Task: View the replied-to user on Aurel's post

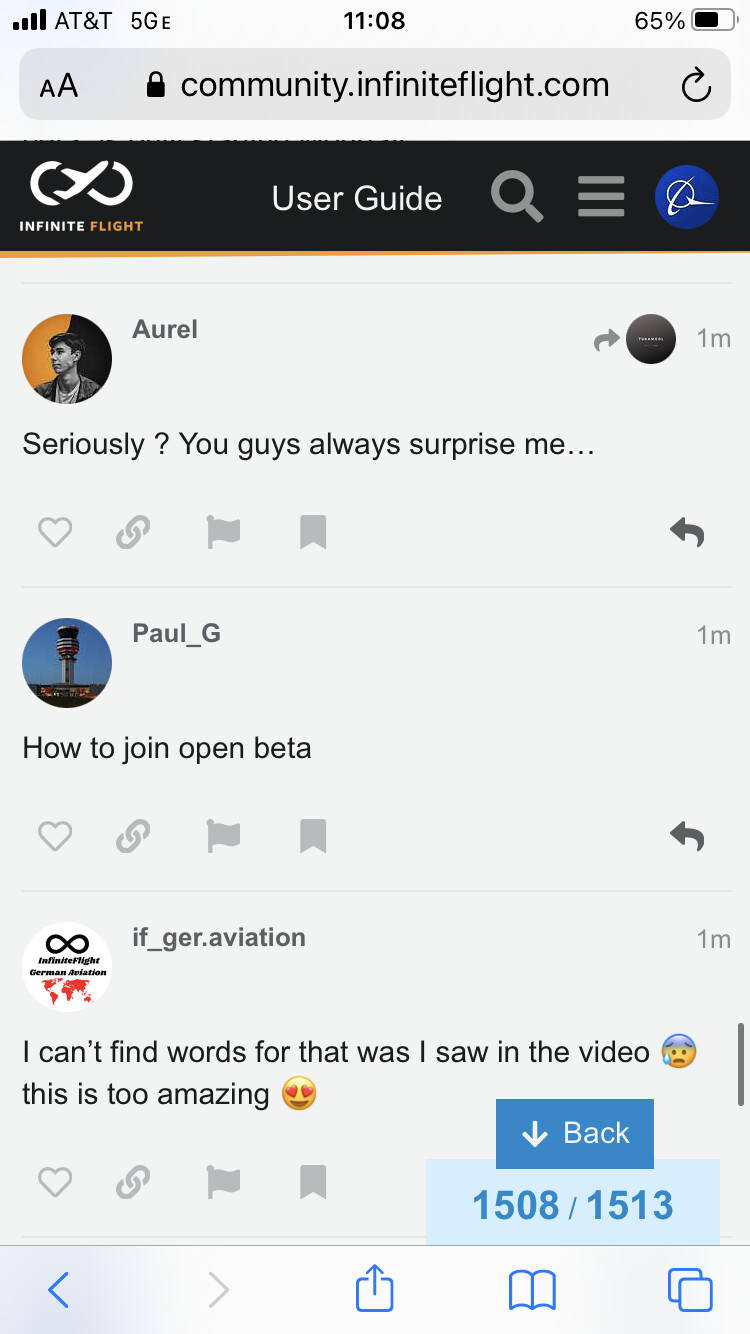Action: click(x=650, y=340)
